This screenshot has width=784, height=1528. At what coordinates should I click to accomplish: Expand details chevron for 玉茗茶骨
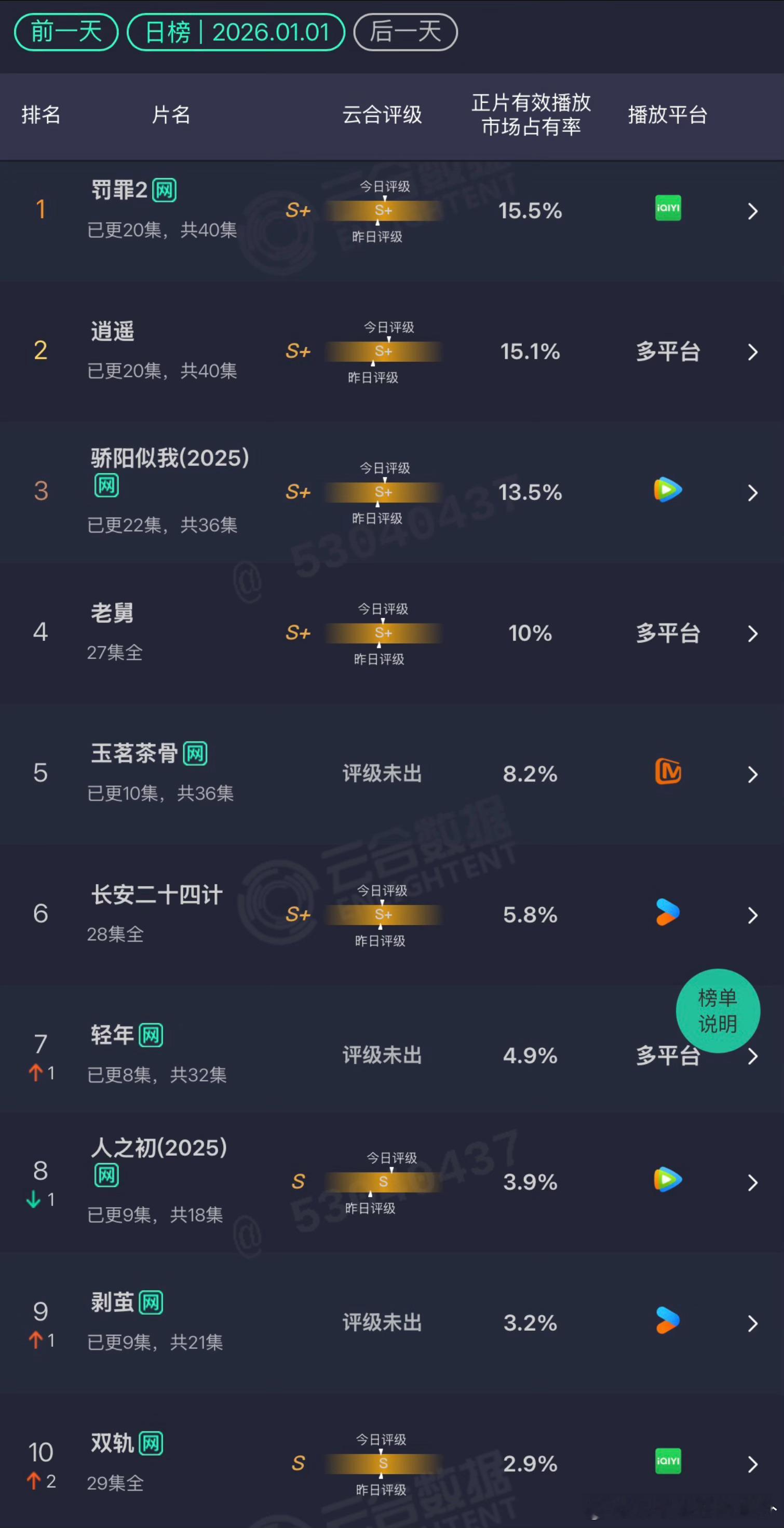pos(752,774)
